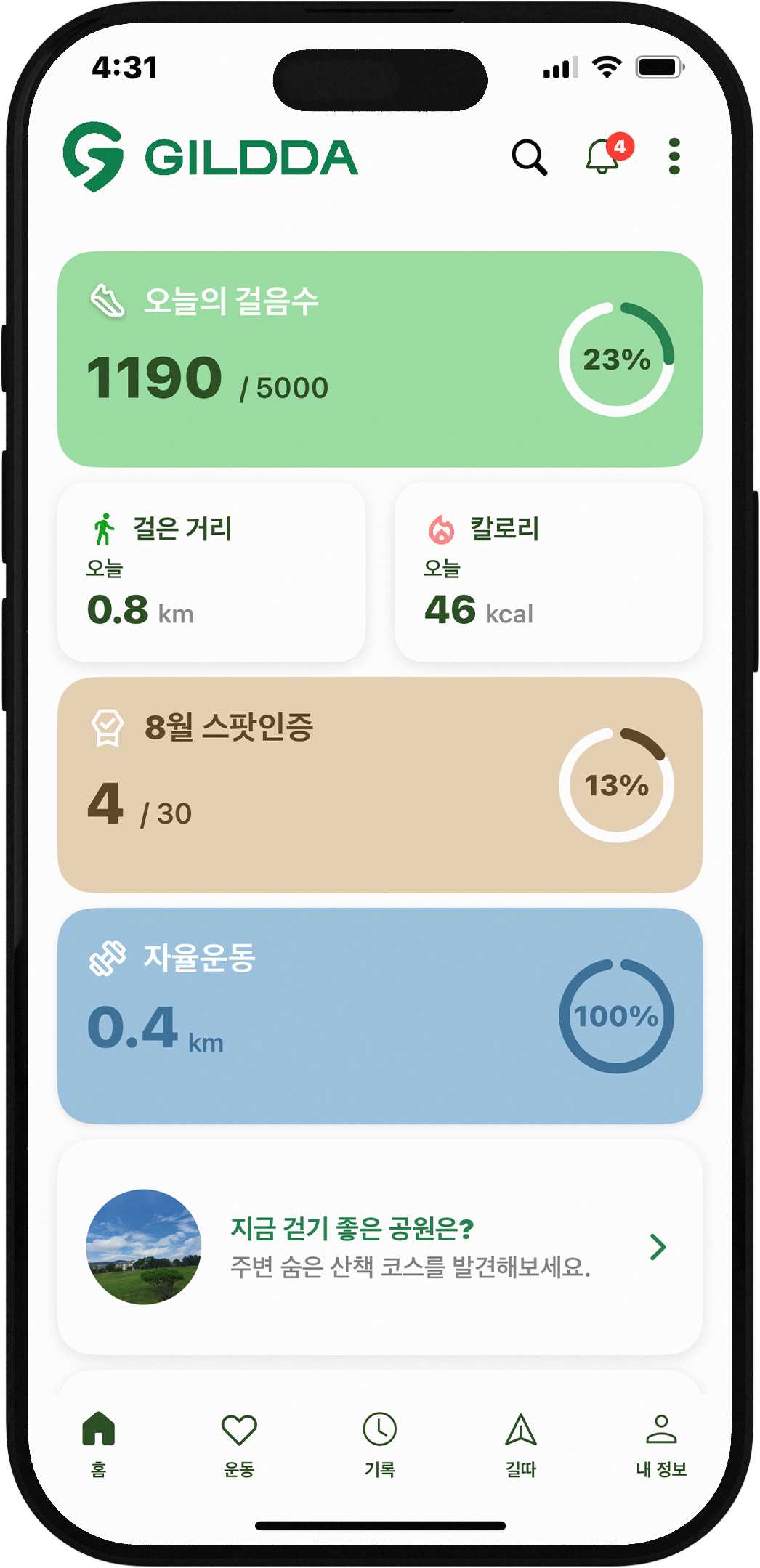Tap the notification badge showing 4
The image size is (760, 1568).
tap(619, 147)
